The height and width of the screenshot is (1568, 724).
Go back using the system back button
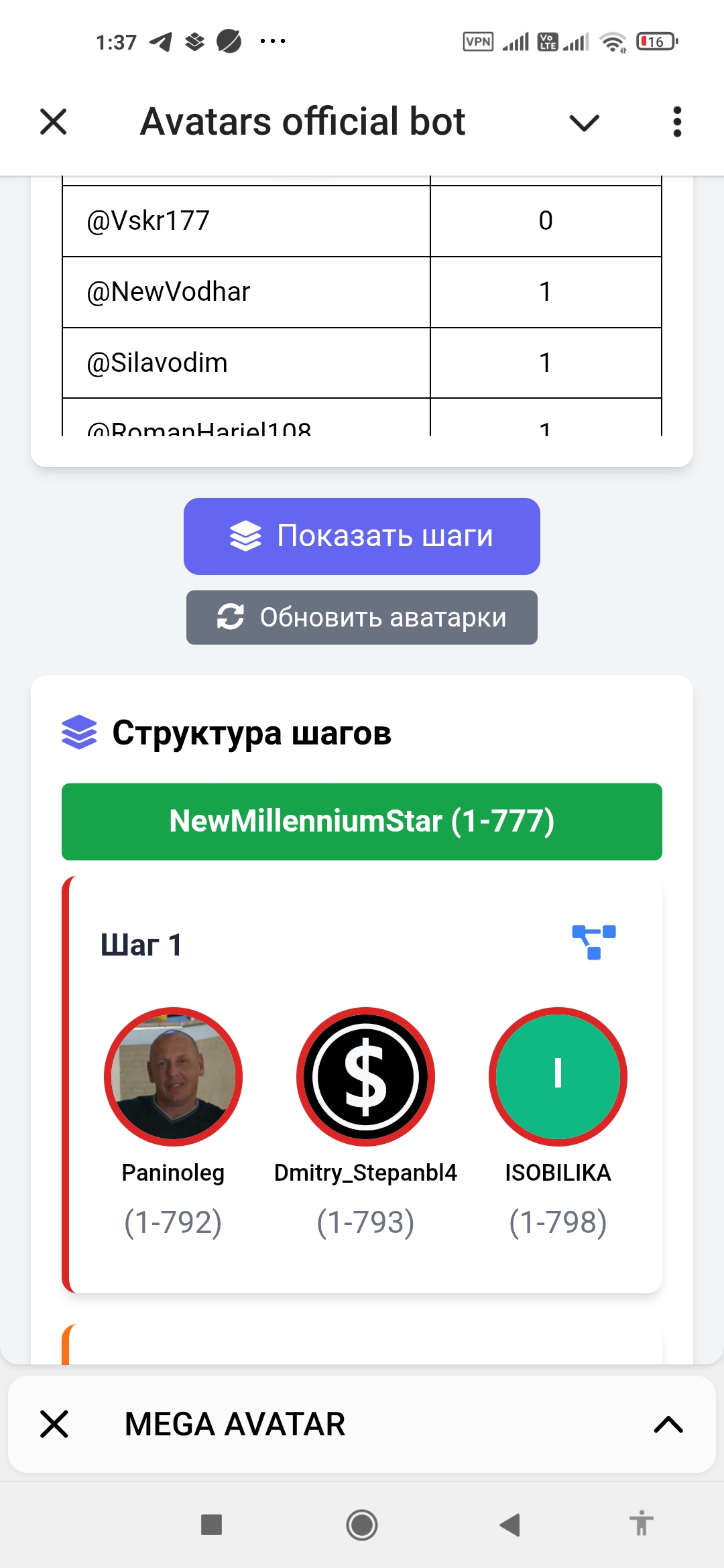click(510, 1525)
